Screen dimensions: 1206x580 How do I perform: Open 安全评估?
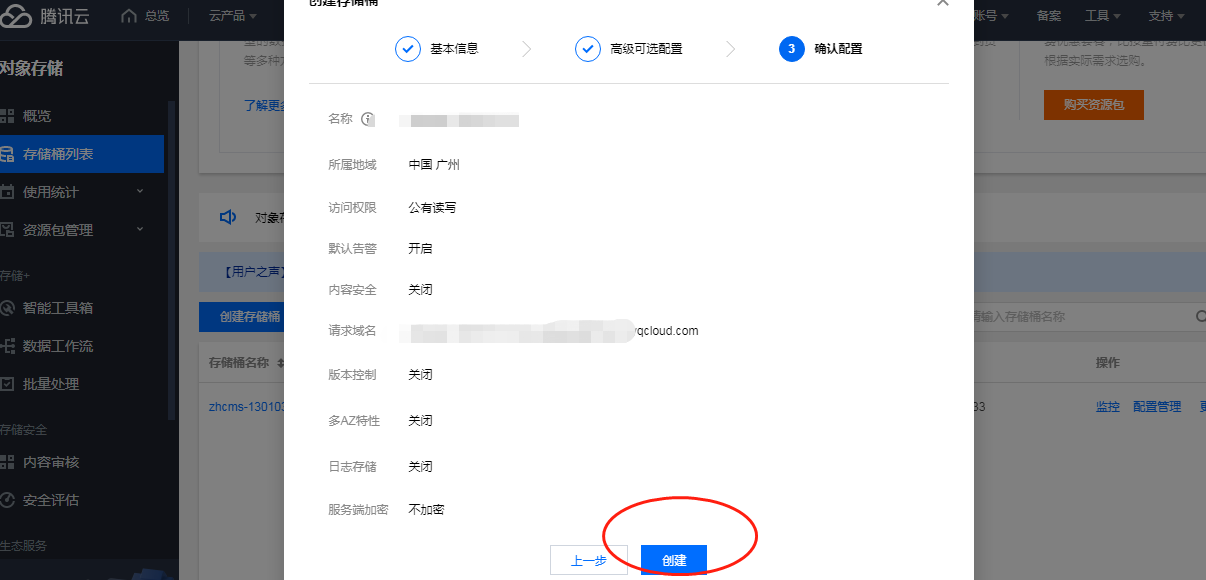coord(50,500)
